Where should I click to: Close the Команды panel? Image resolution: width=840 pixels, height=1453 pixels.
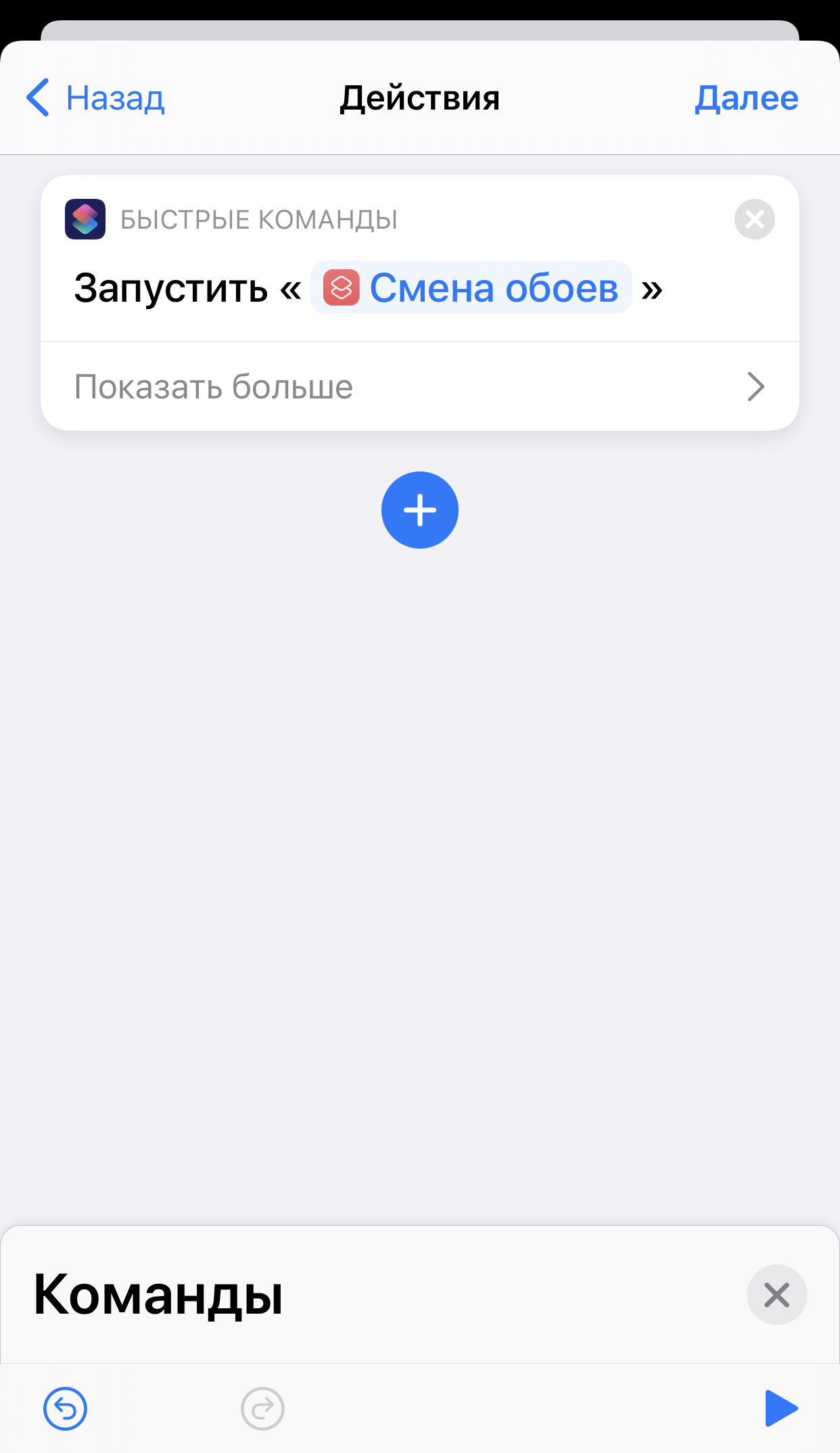(x=776, y=1295)
